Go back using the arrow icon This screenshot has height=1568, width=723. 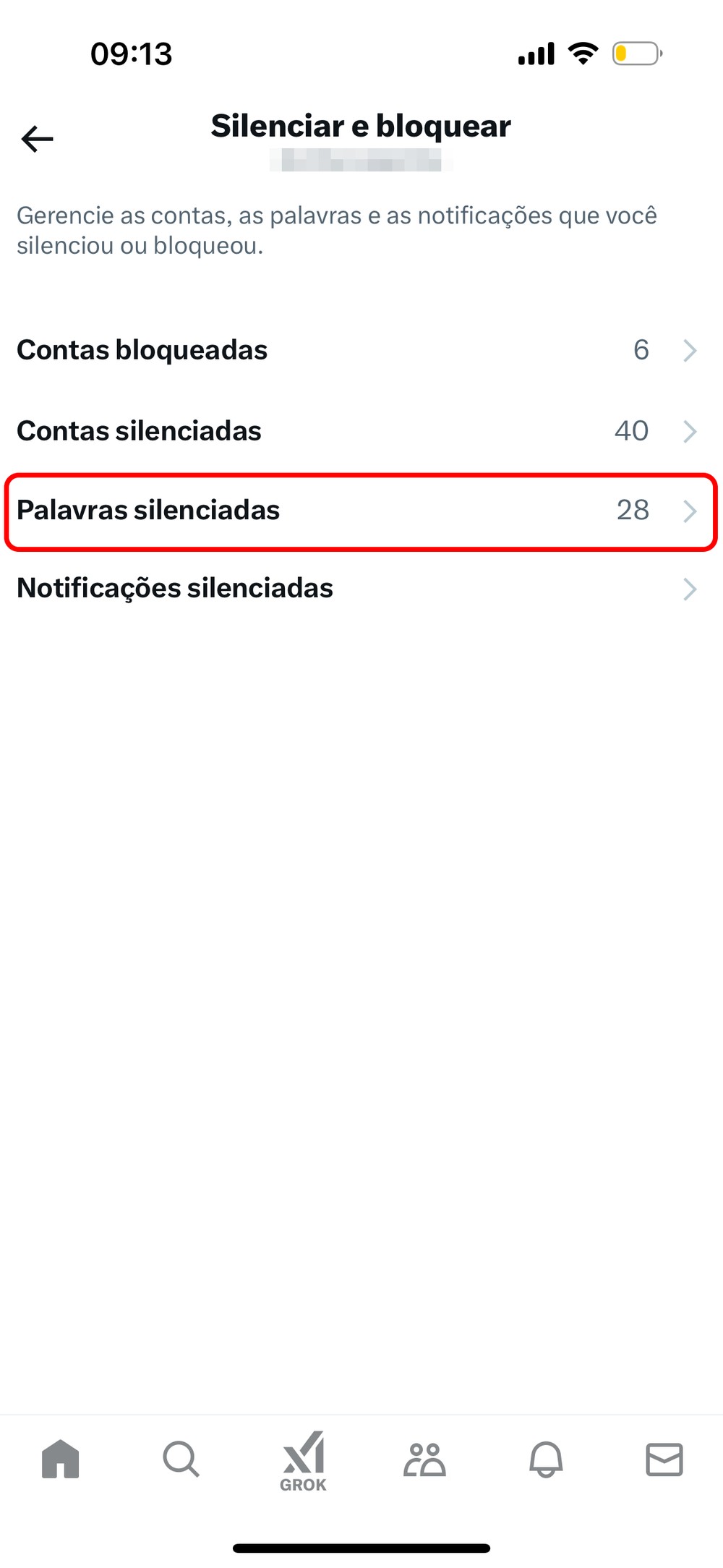[38, 139]
